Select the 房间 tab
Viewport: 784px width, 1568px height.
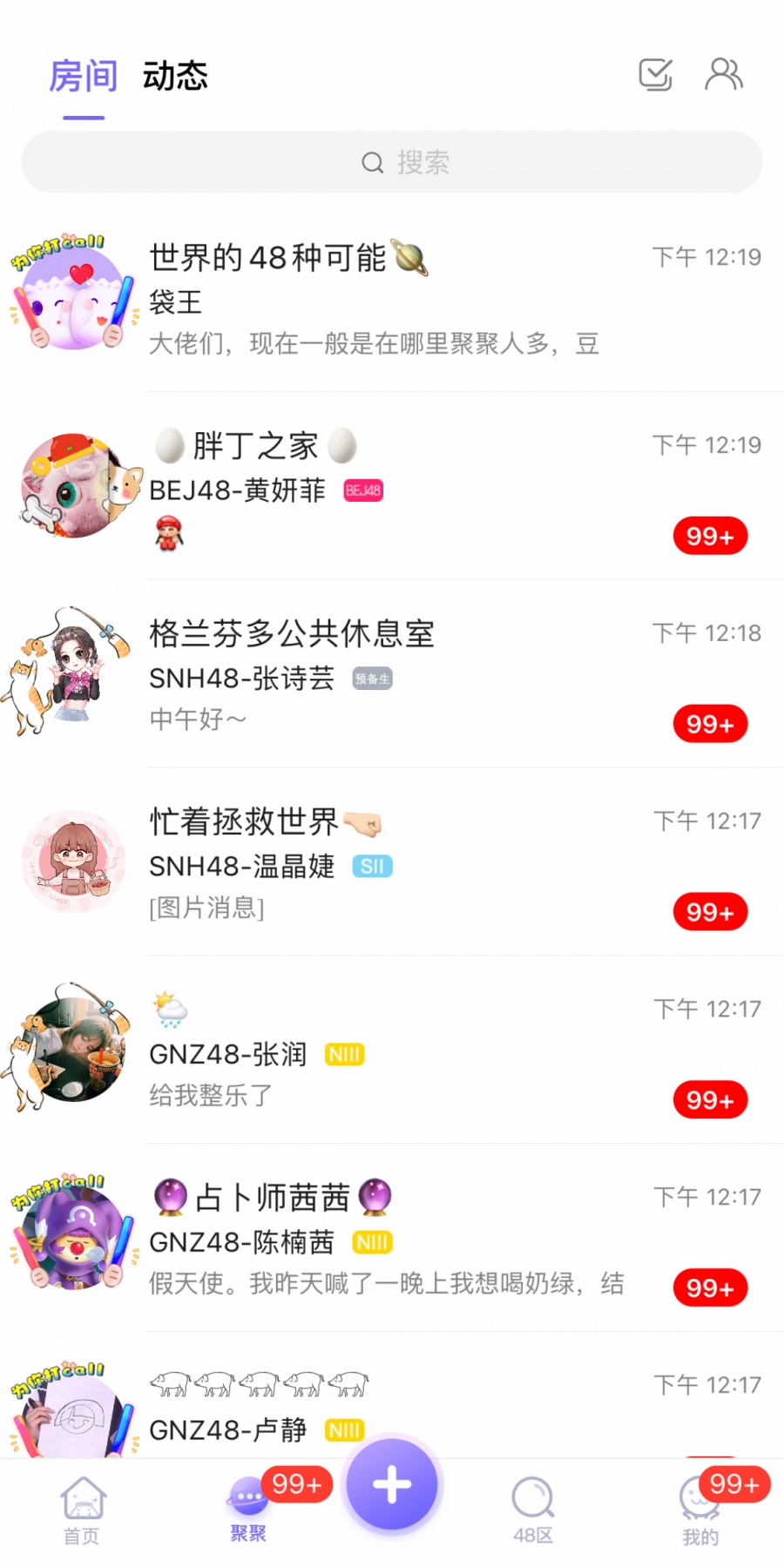click(84, 77)
